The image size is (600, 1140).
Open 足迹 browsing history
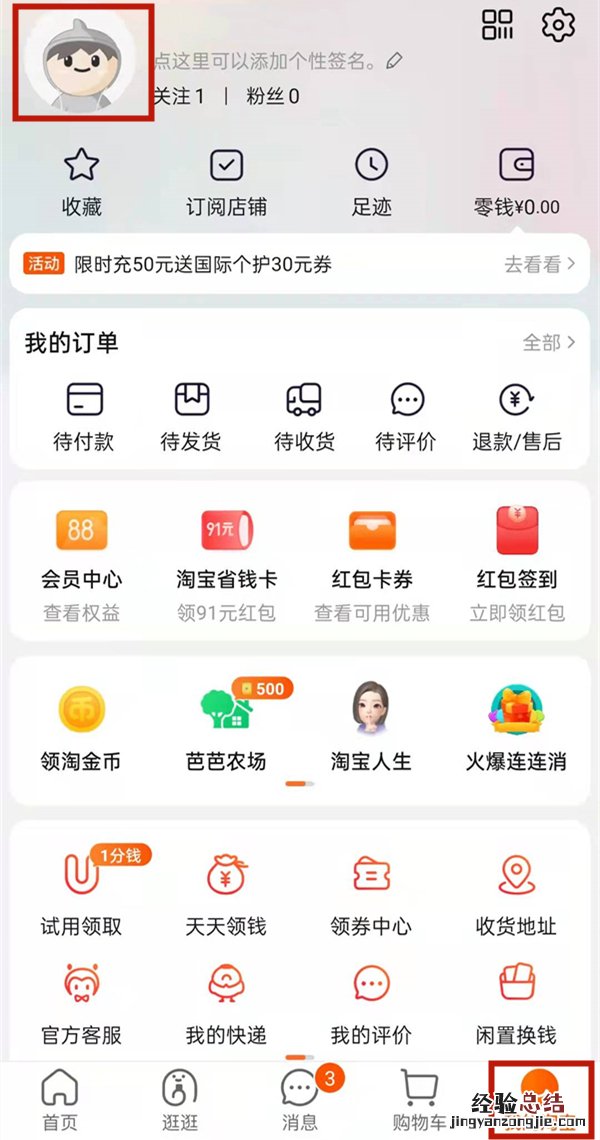(372, 182)
